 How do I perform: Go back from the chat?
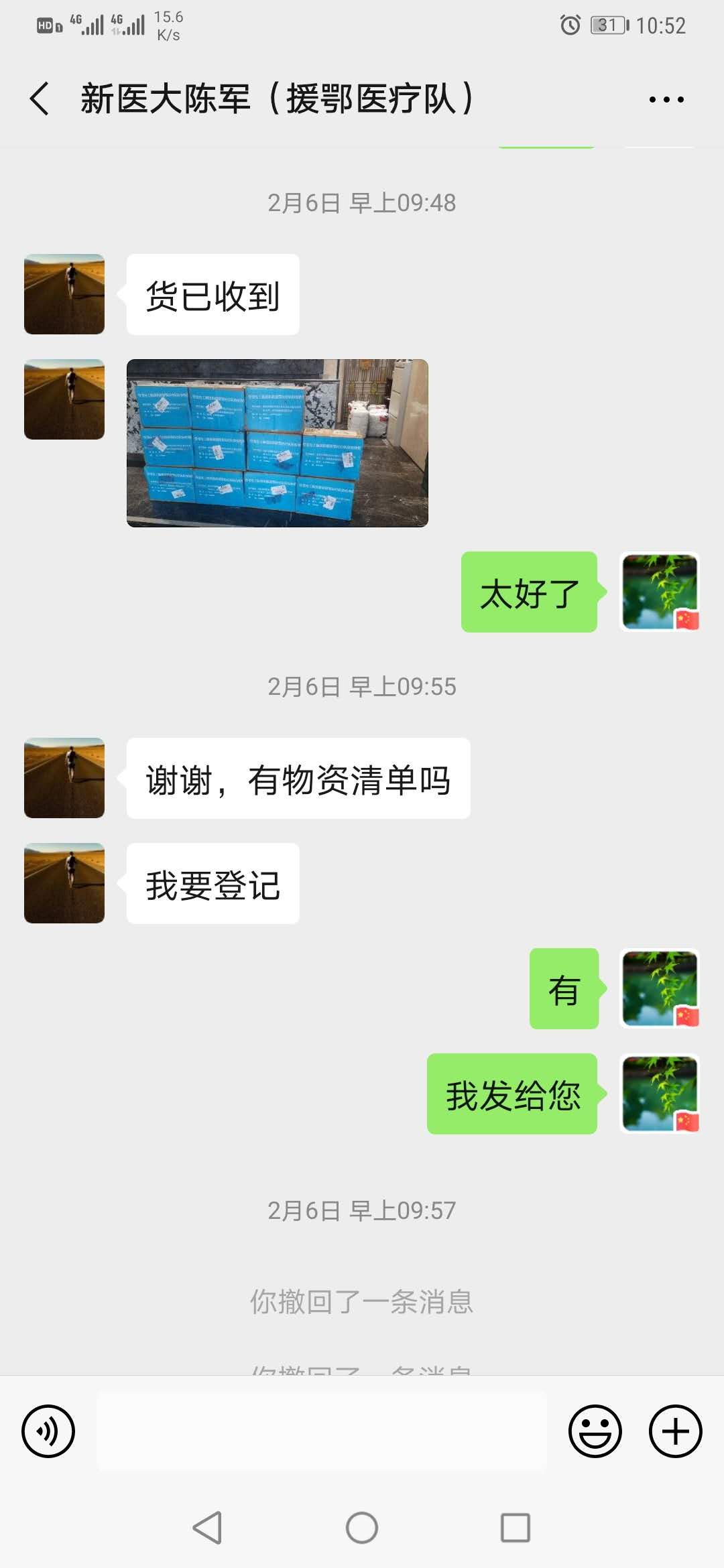(x=40, y=99)
